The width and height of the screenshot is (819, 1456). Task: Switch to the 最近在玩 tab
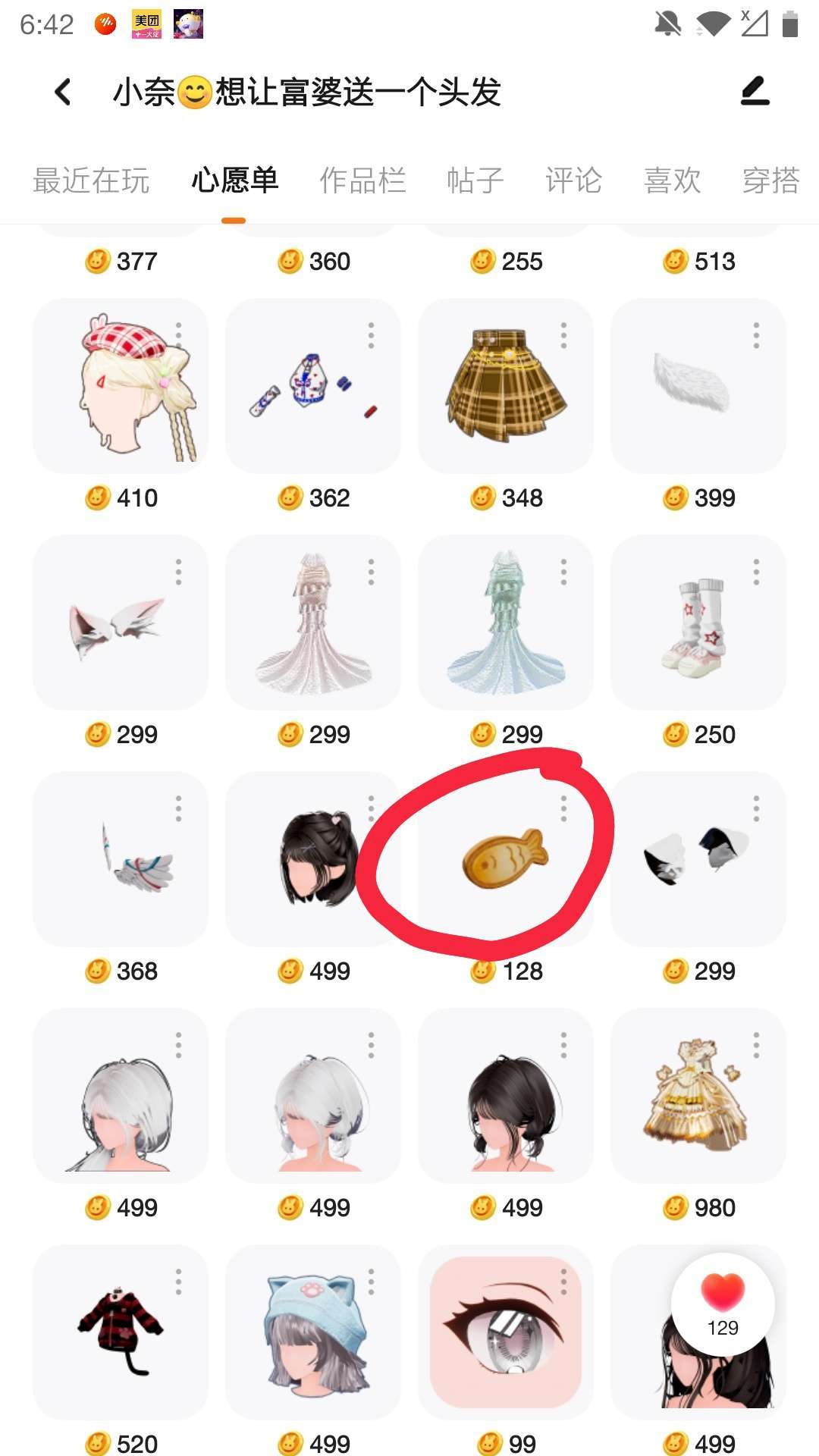pos(91,181)
